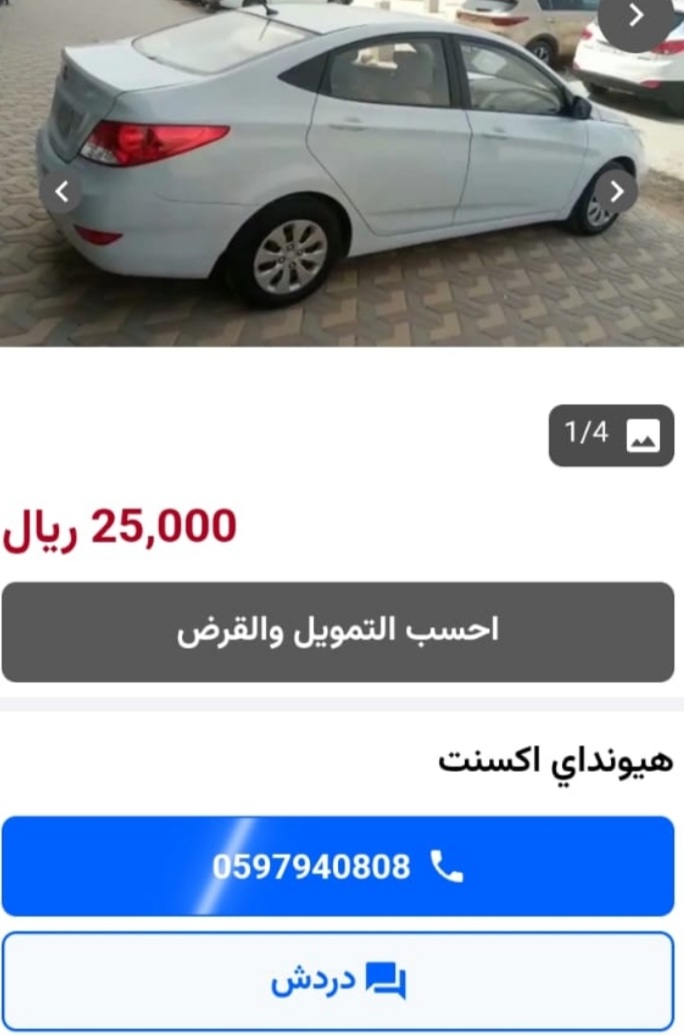The height and width of the screenshot is (1035, 684).
Task: Call the seller at 0597940808
Action: tap(338, 866)
